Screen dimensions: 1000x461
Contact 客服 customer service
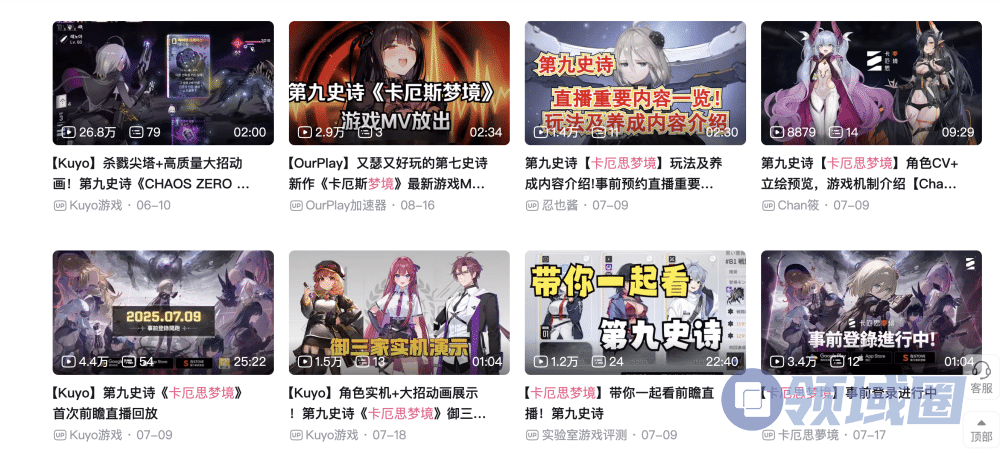click(x=981, y=378)
